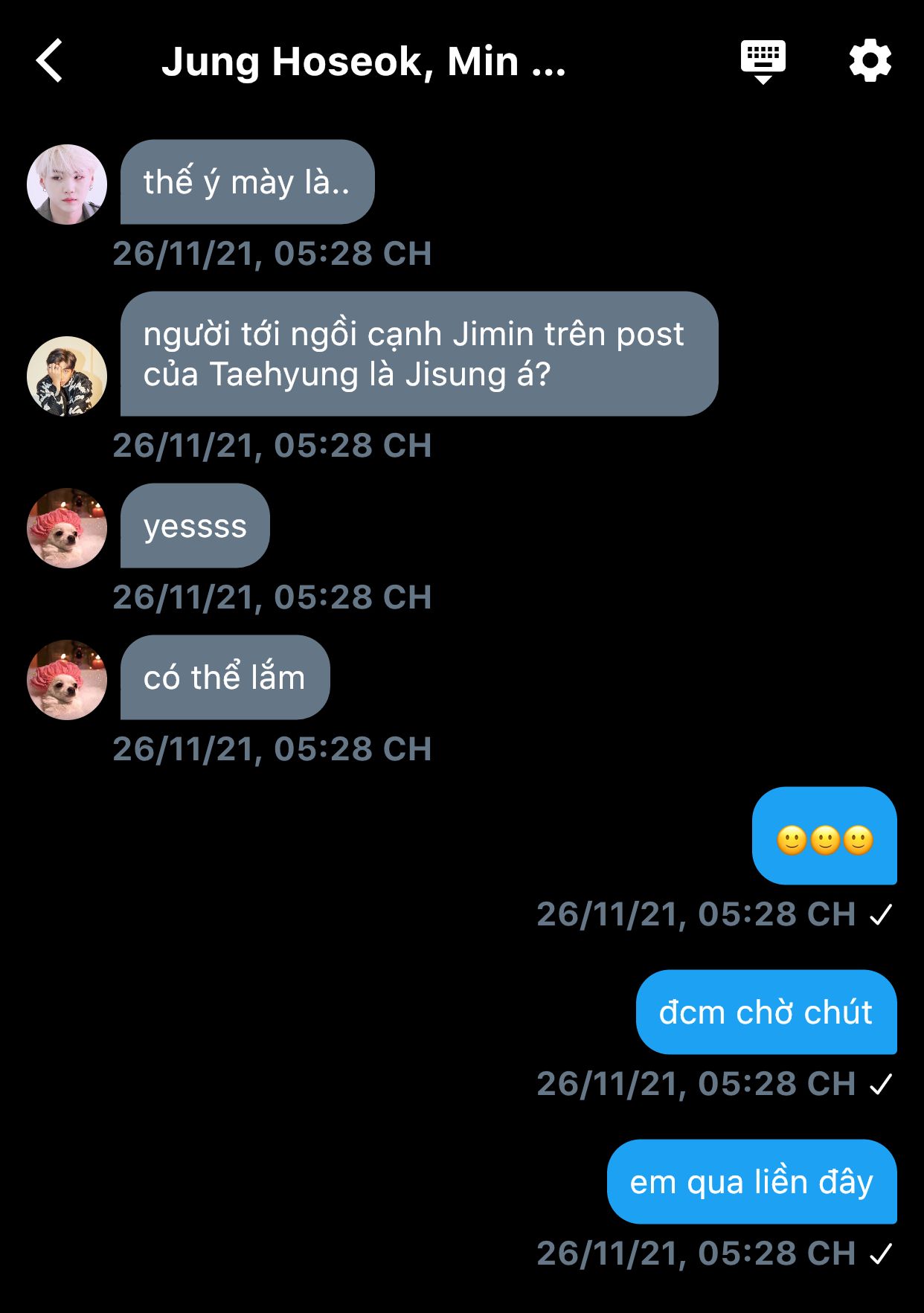View avatar beside "thế ý mày là.."

pos(67,184)
